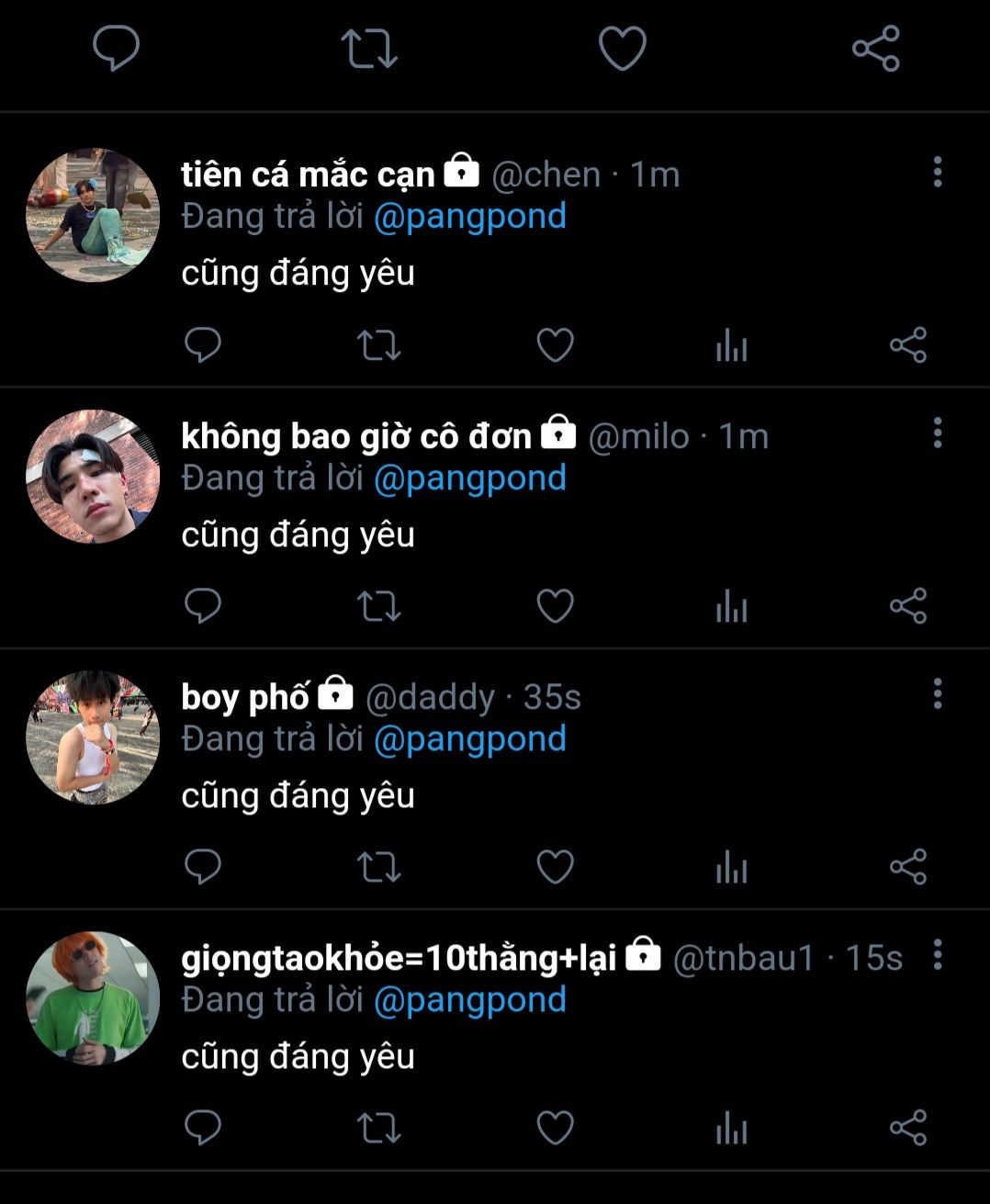View analytics on không bao giờ cô đơn's reply

pyautogui.click(x=731, y=606)
